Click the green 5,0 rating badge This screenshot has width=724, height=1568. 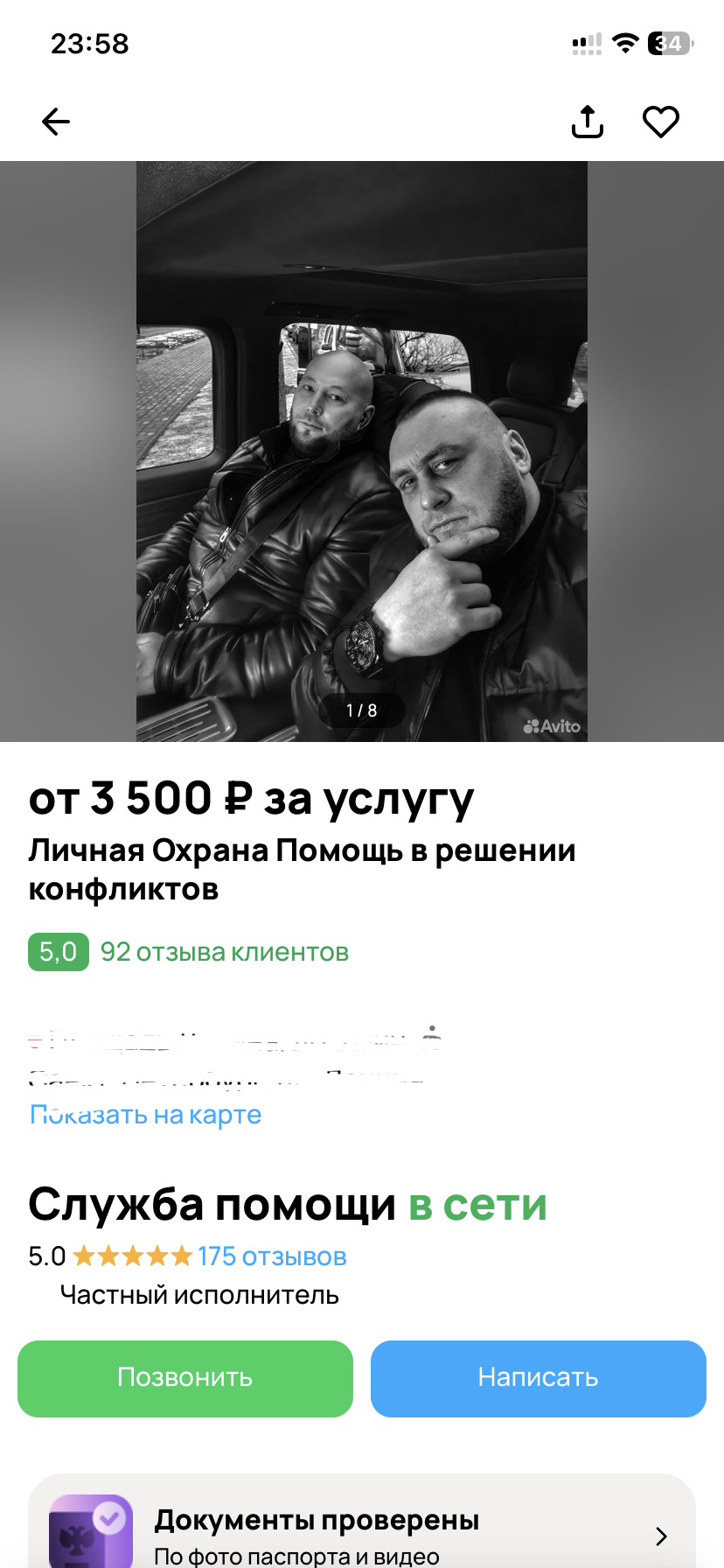click(x=58, y=952)
